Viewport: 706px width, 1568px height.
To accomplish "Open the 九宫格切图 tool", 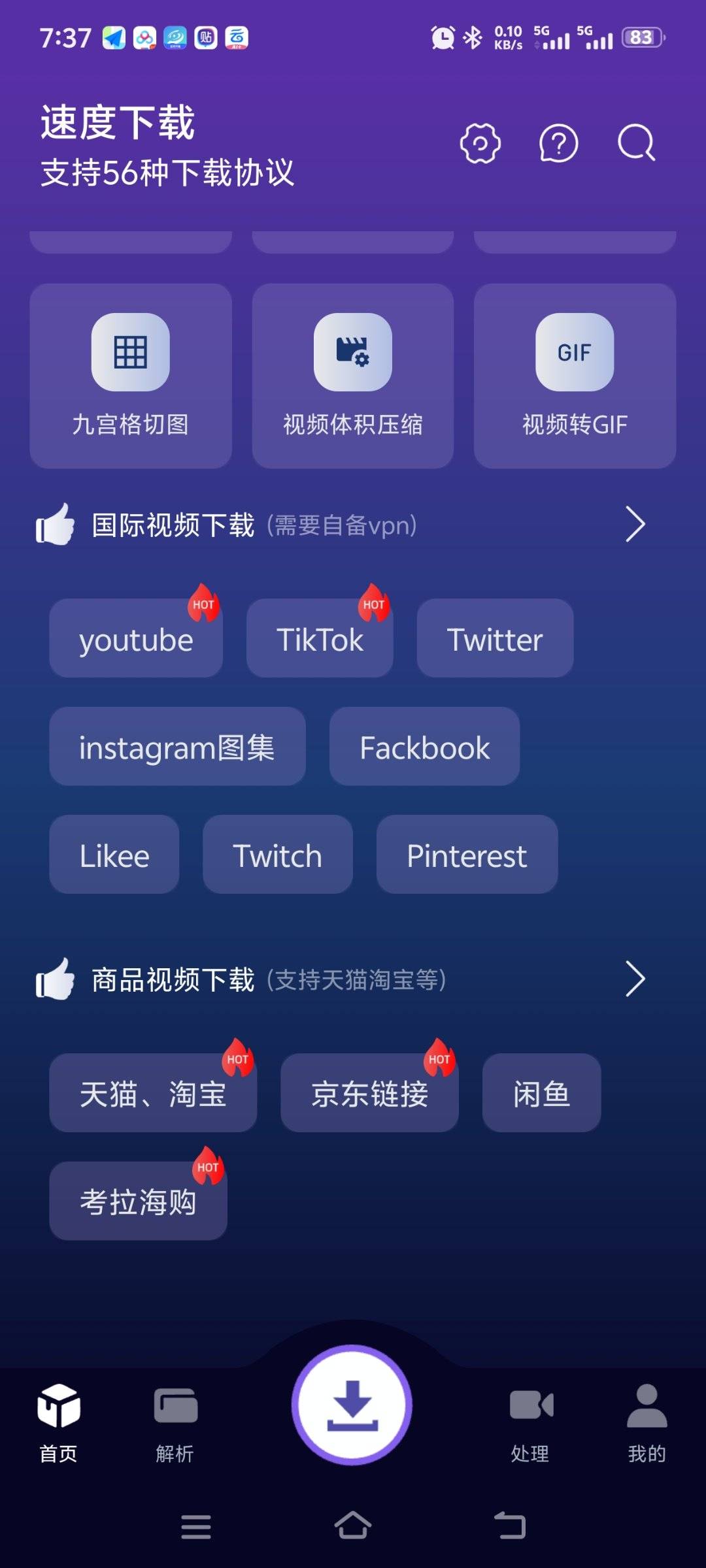I will pos(131,376).
